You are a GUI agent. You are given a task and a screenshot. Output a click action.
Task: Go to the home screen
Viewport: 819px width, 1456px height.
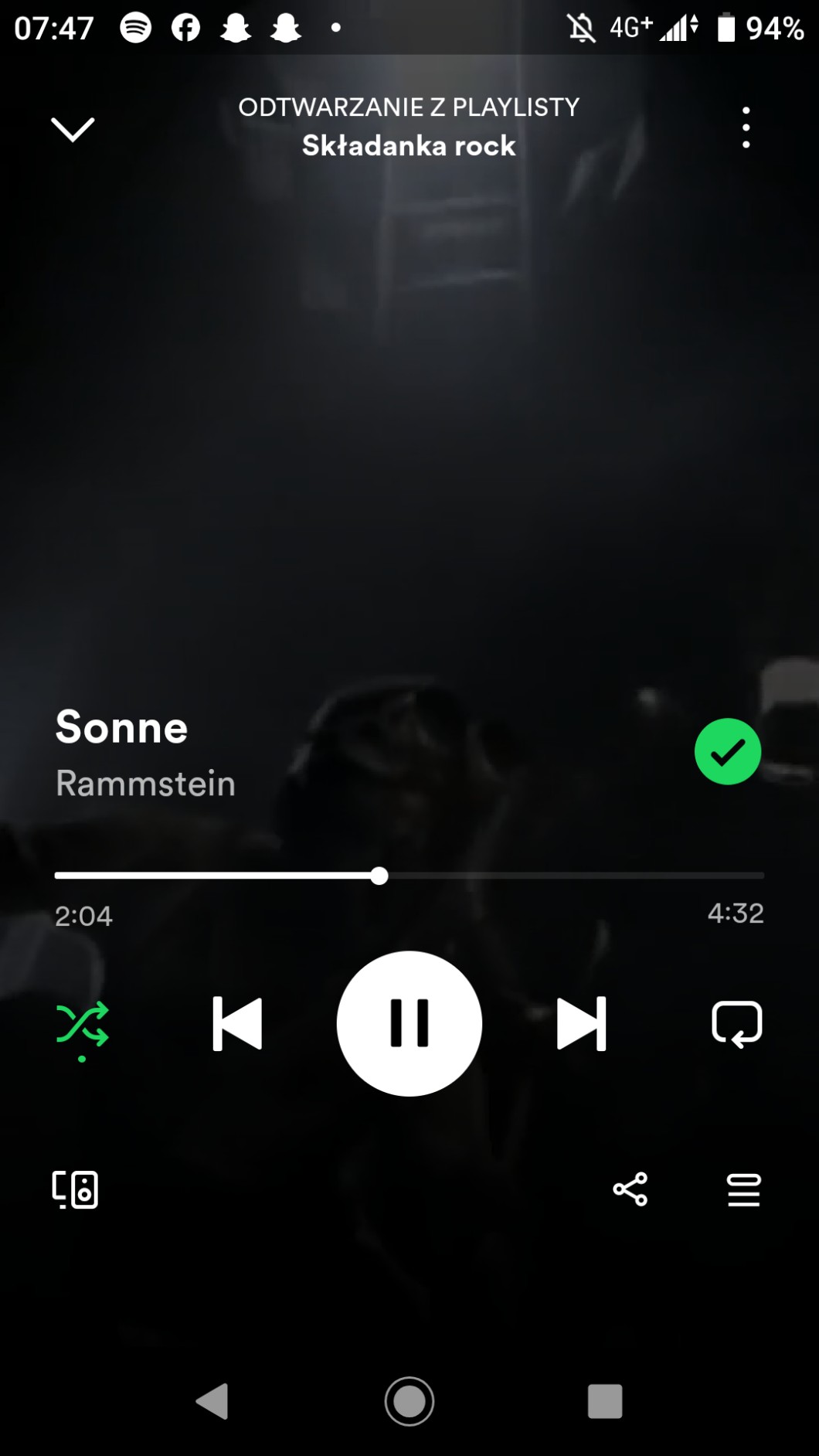[x=409, y=1400]
